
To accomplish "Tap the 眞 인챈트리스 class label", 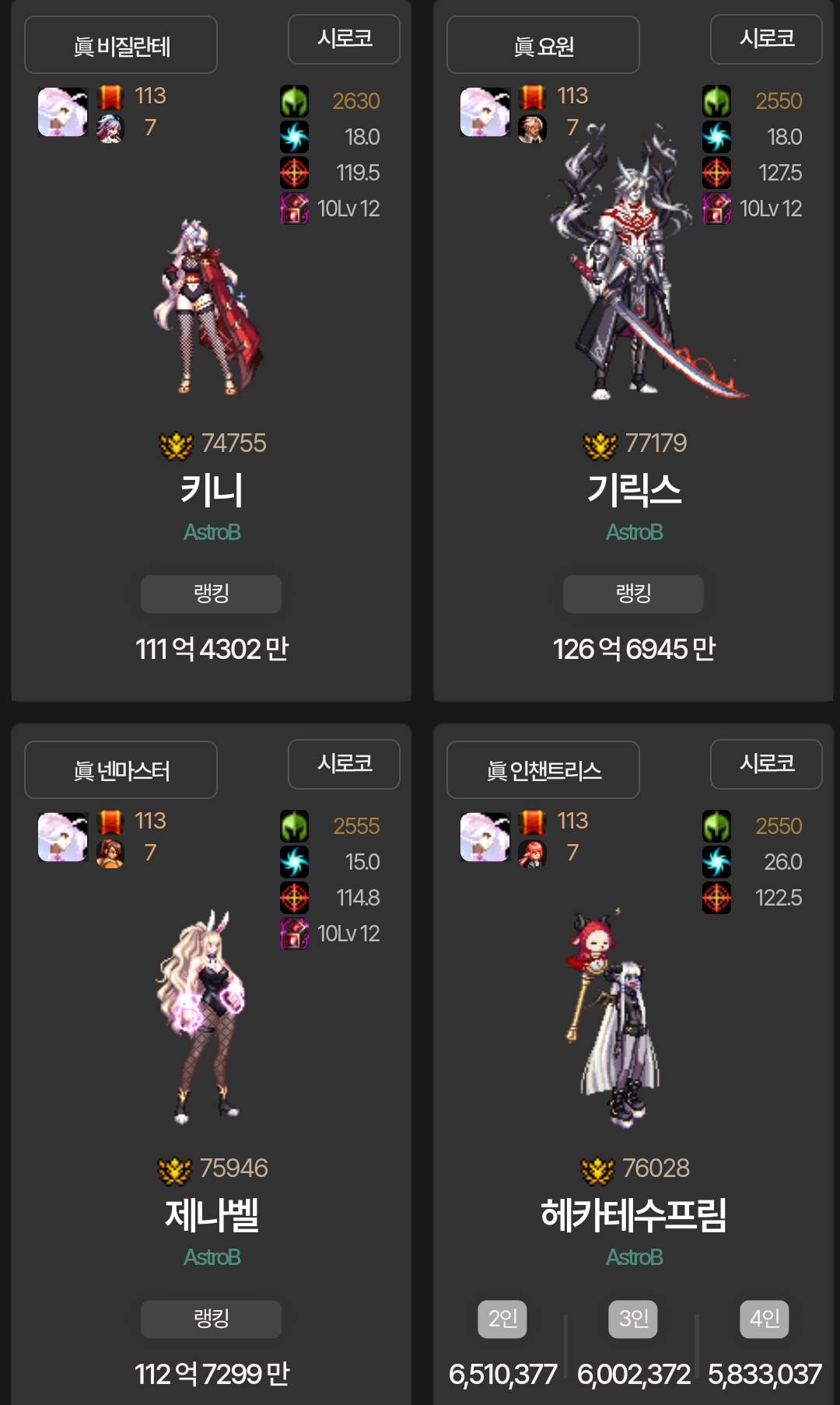I will tap(543, 770).
